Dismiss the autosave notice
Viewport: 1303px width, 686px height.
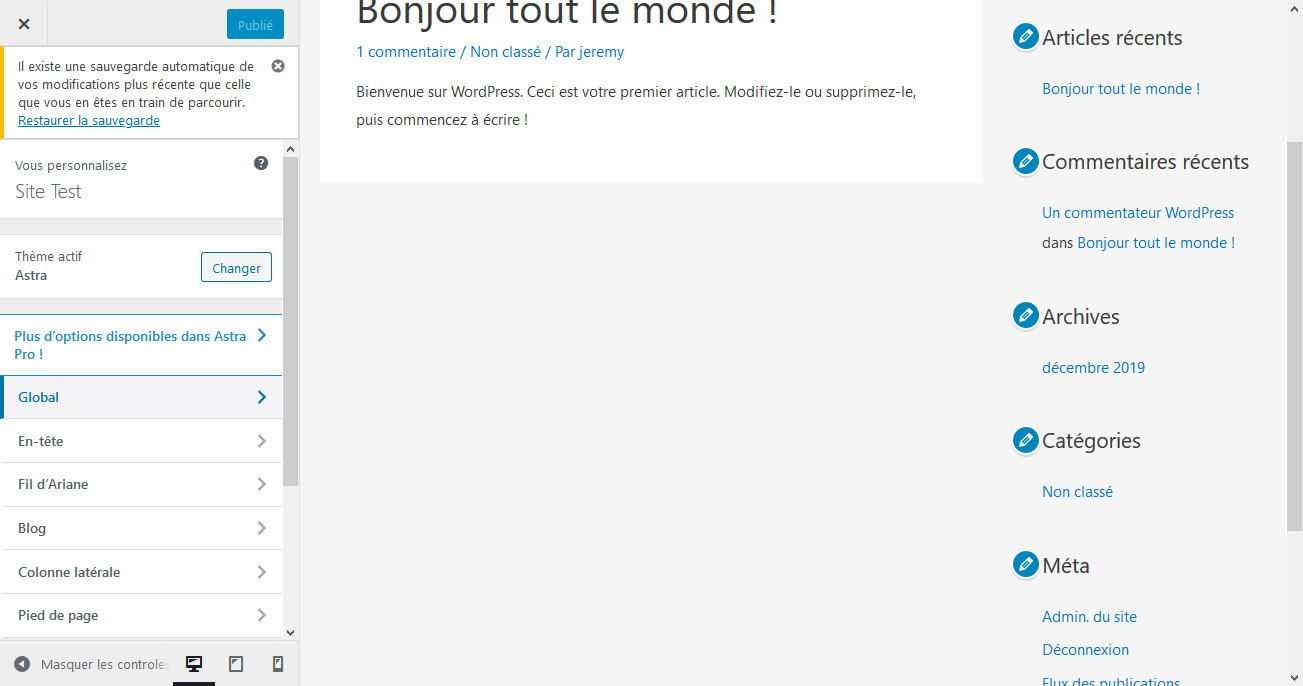pos(278,66)
